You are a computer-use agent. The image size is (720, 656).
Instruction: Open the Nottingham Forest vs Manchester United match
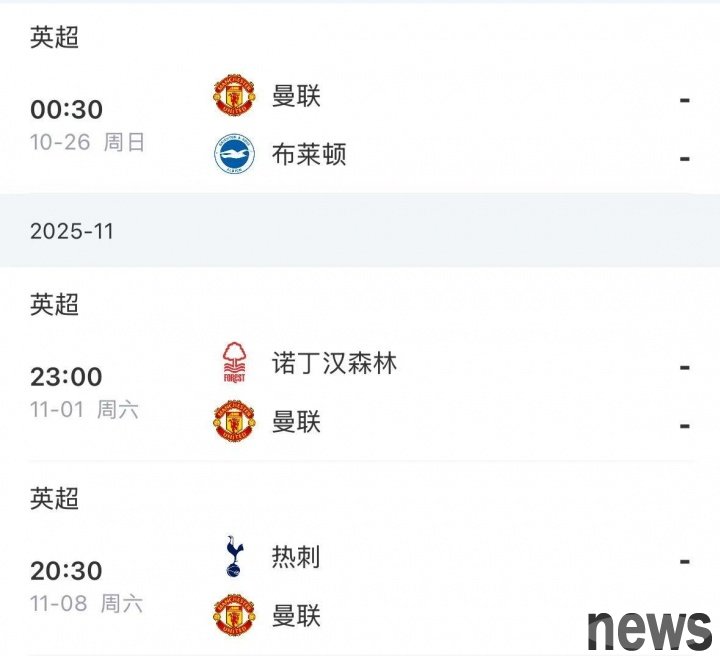point(360,391)
